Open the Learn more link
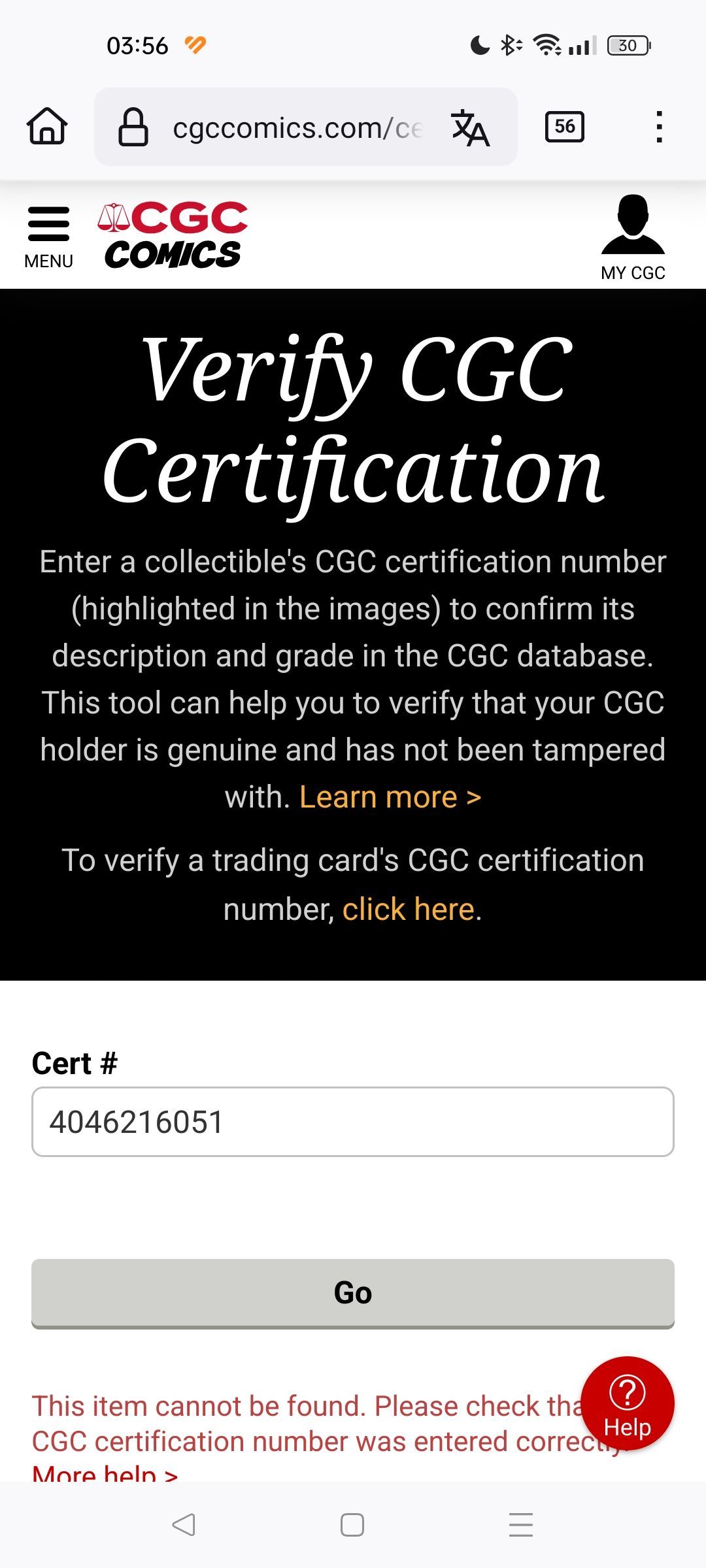The image size is (706, 1568). (390, 796)
